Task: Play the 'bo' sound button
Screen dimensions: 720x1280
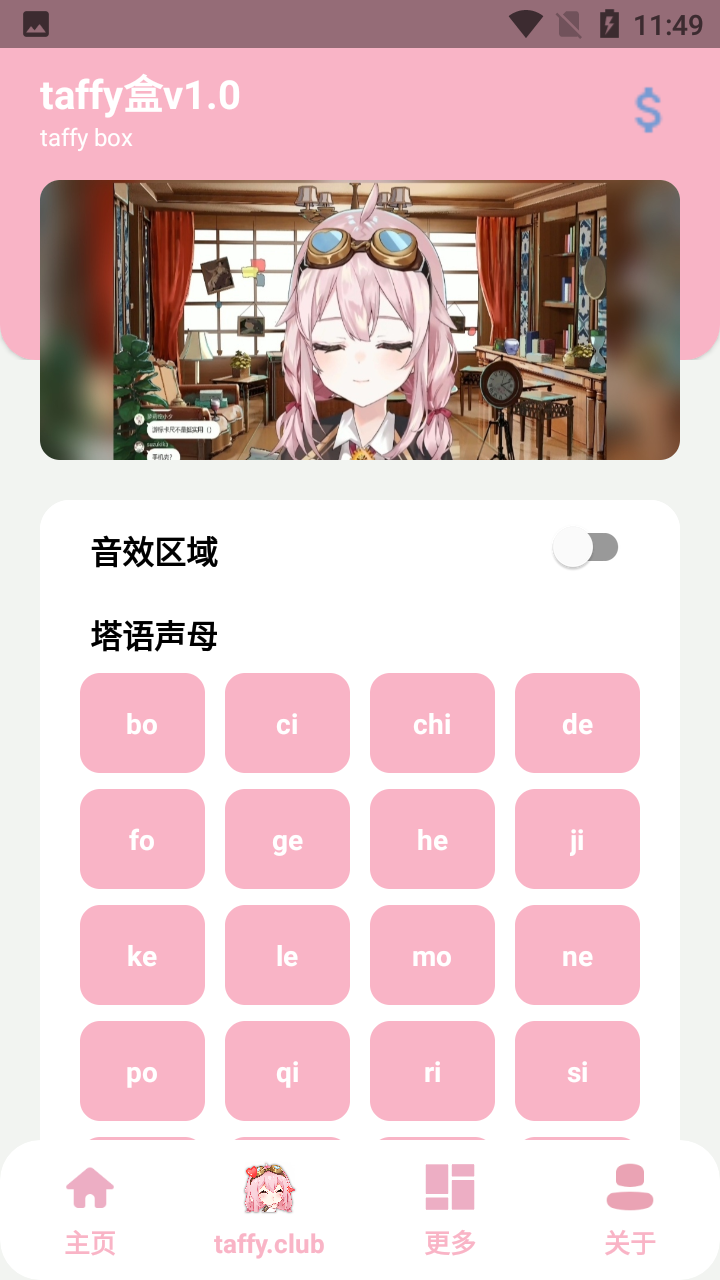Action: tap(142, 723)
